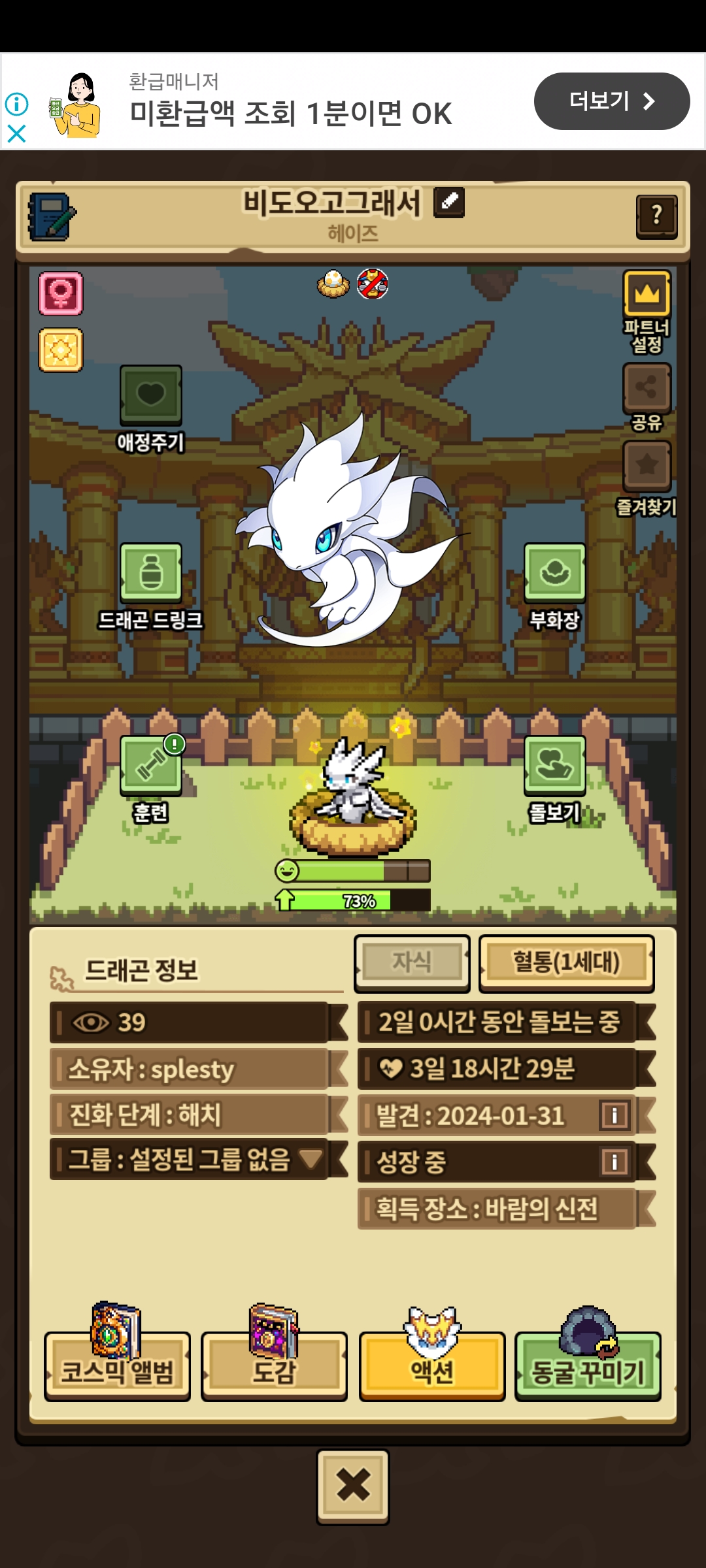The image size is (706, 1568).
Task: Open 파트너 설정 crown button
Action: (x=647, y=295)
